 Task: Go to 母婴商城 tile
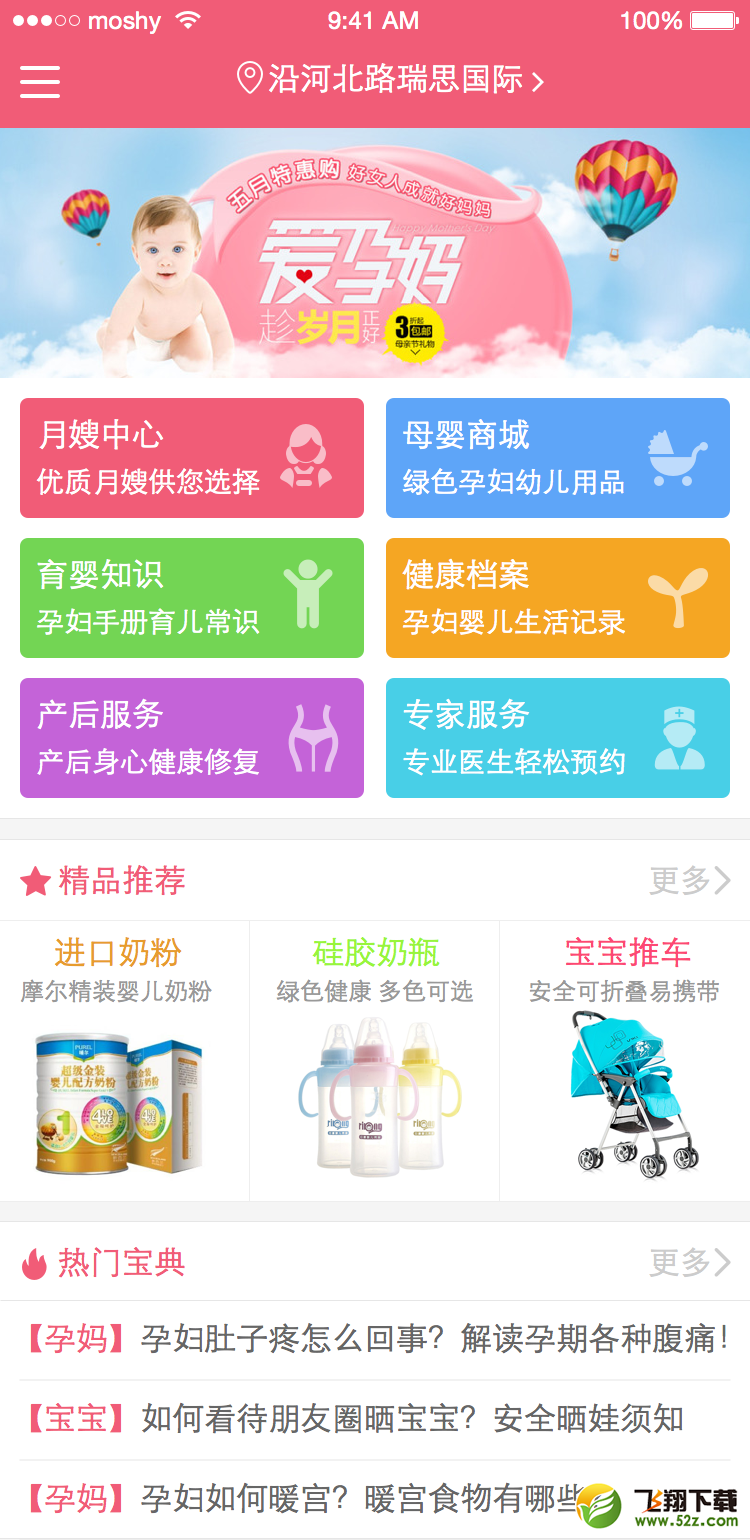point(558,458)
